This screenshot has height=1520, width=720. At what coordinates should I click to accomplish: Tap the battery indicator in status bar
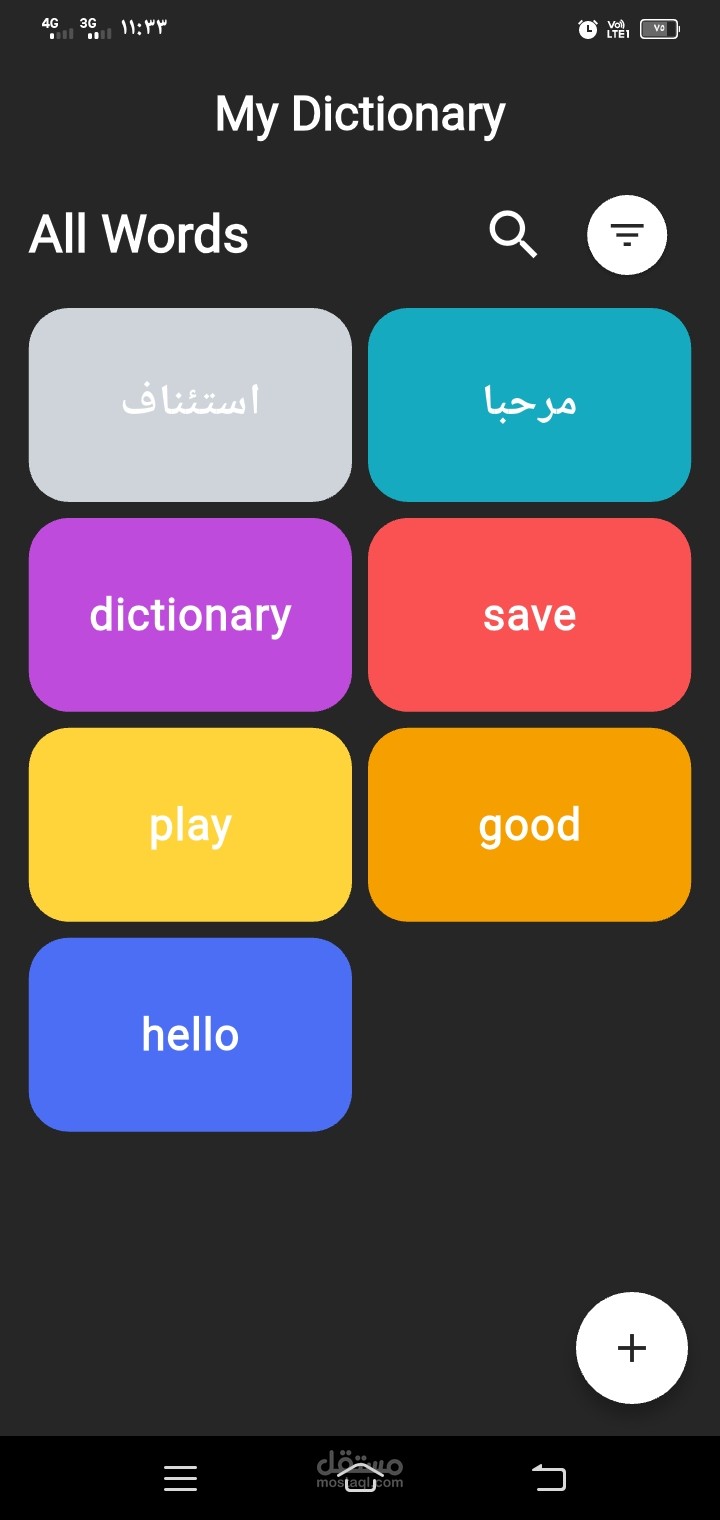658,28
